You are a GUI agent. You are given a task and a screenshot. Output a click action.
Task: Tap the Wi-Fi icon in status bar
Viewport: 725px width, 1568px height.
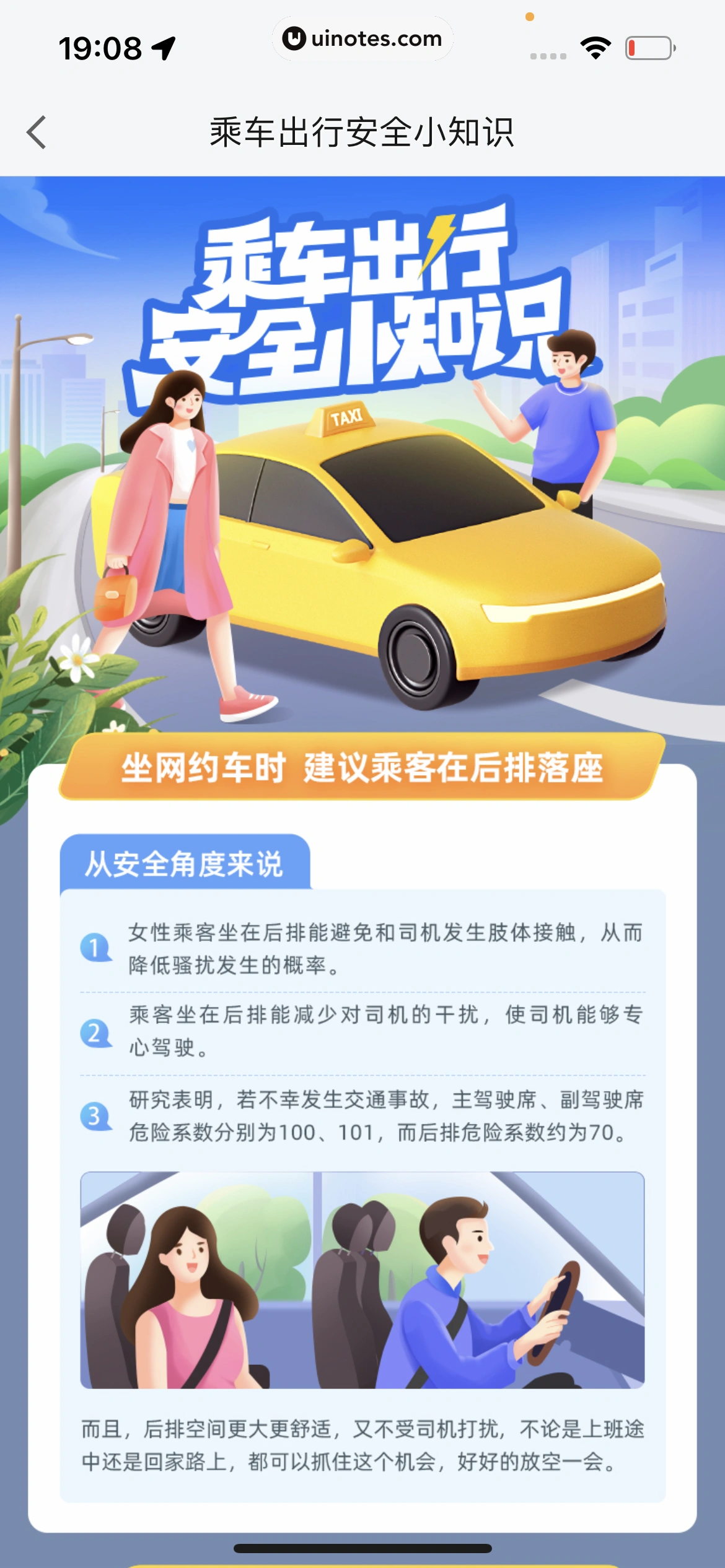tap(595, 46)
